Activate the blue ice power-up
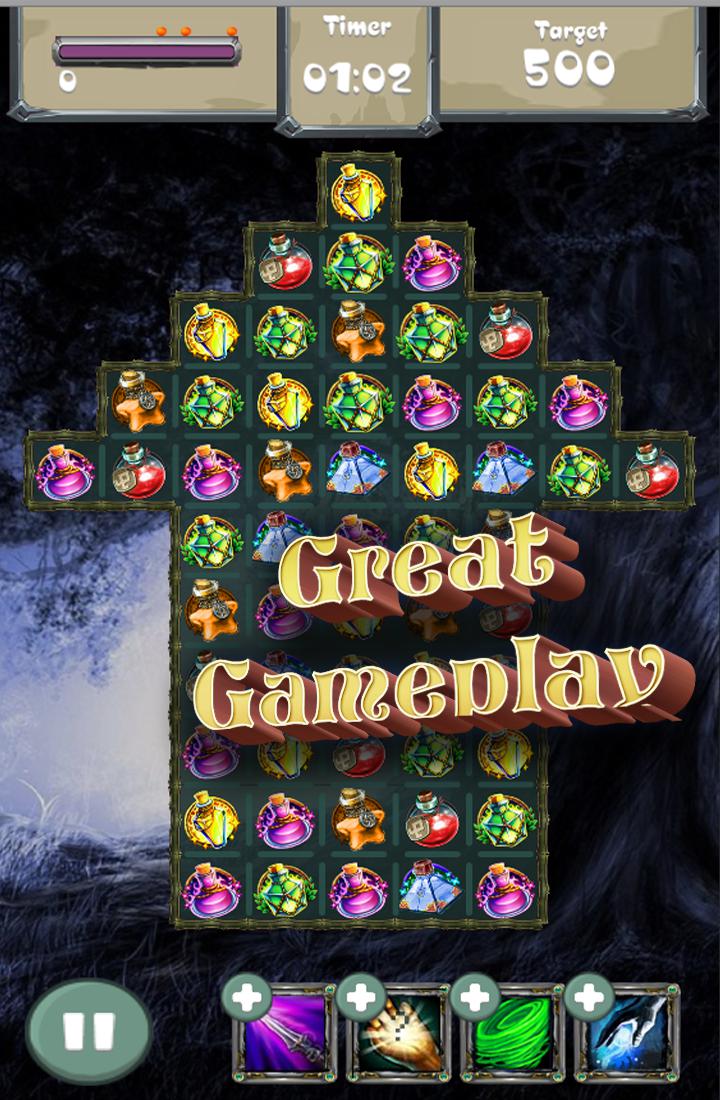 point(628,1035)
